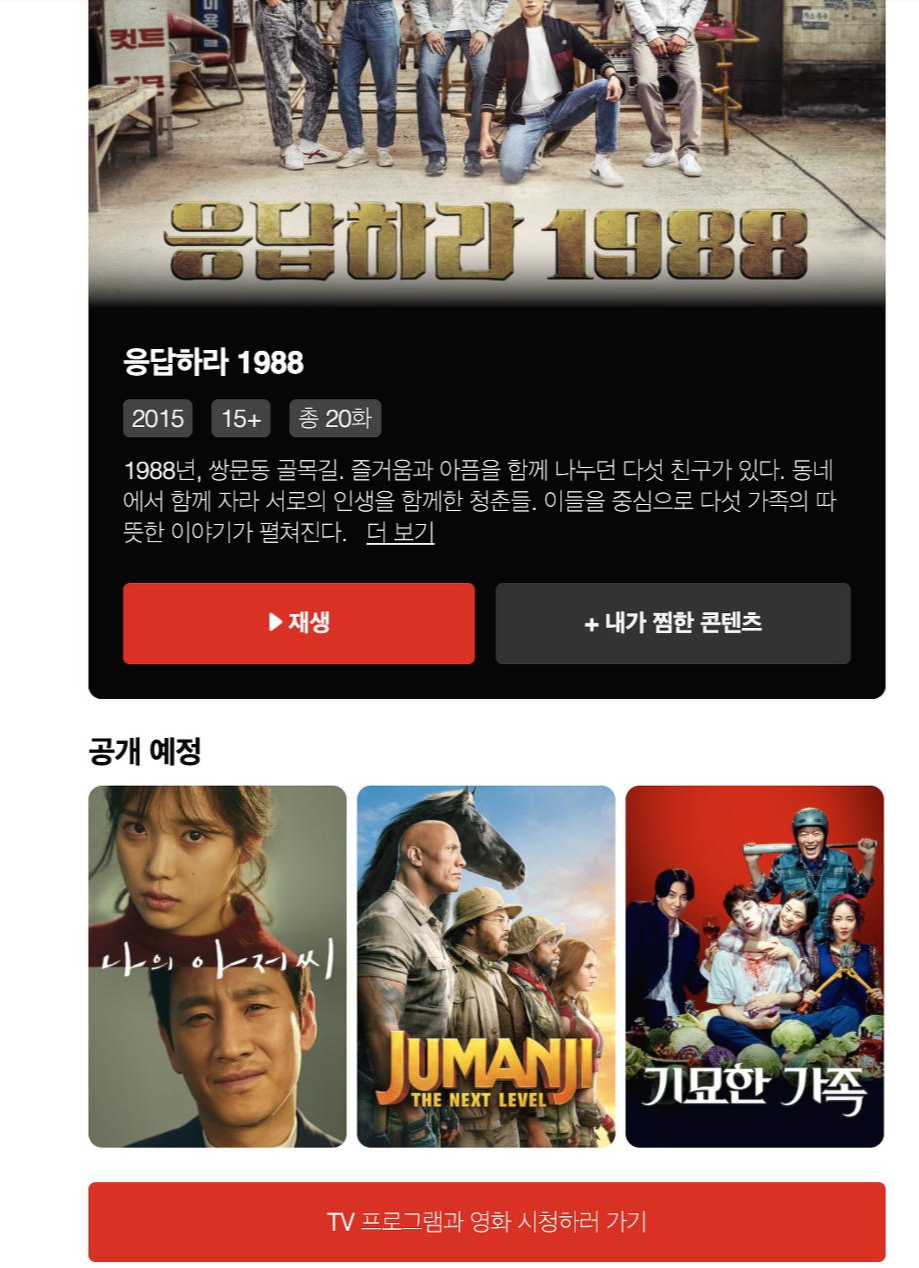This screenshot has height=1268, width=919.
Task: Select the 15+ rating badge
Action: pyautogui.click(x=243, y=419)
